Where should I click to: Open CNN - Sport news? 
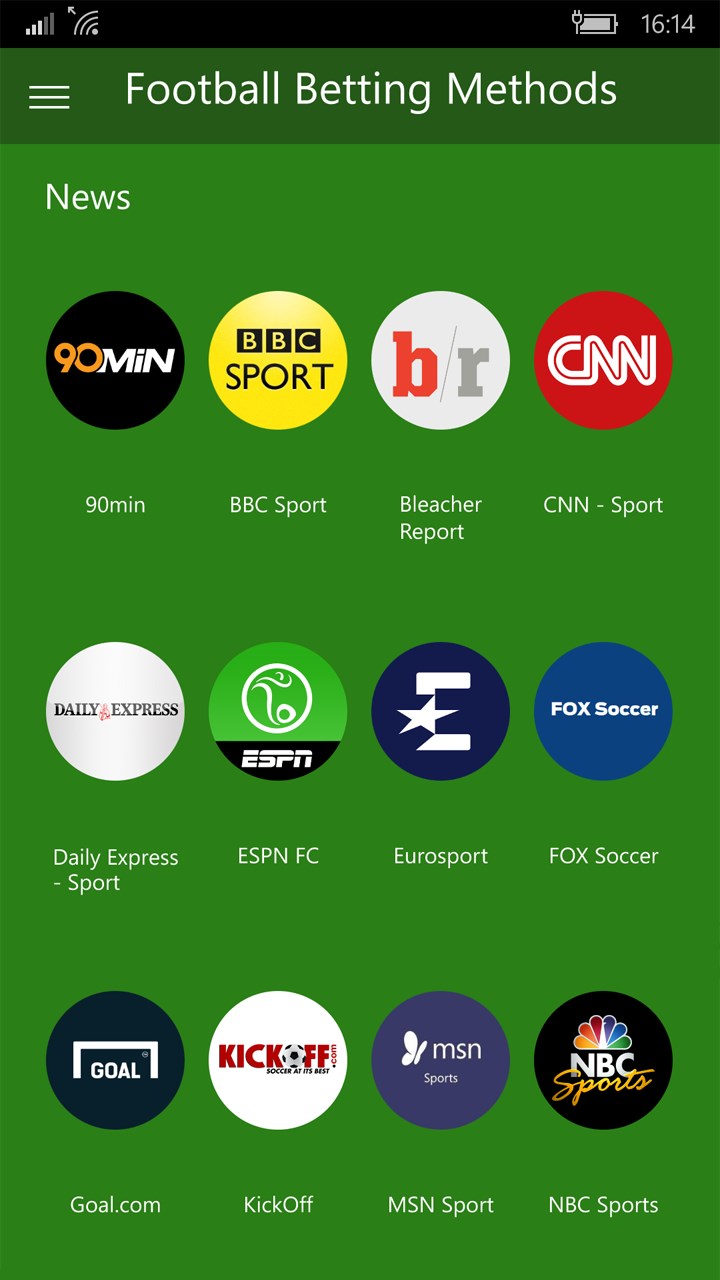(603, 361)
